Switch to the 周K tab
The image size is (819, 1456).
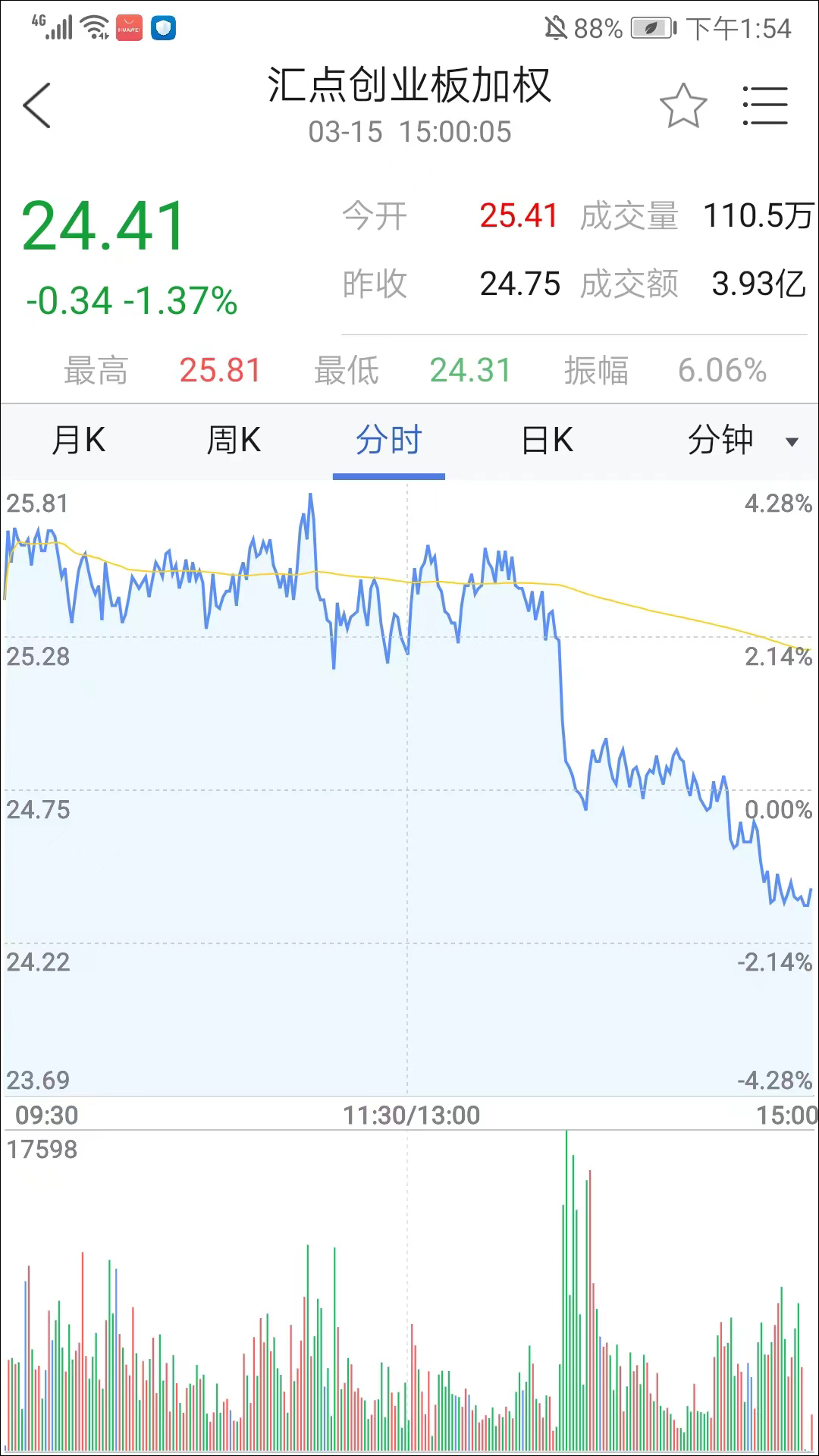click(234, 441)
